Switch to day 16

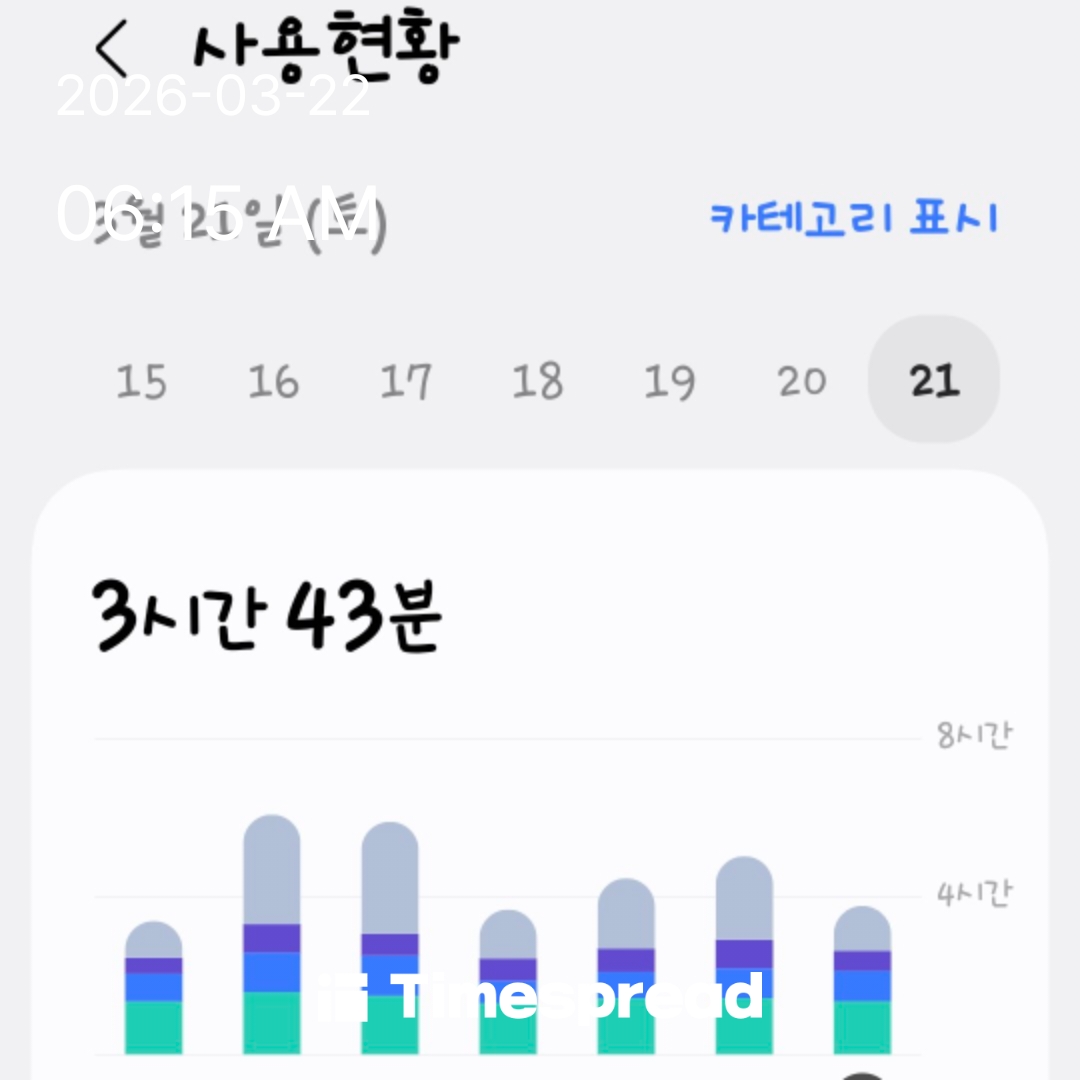click(x=273, y=381)
